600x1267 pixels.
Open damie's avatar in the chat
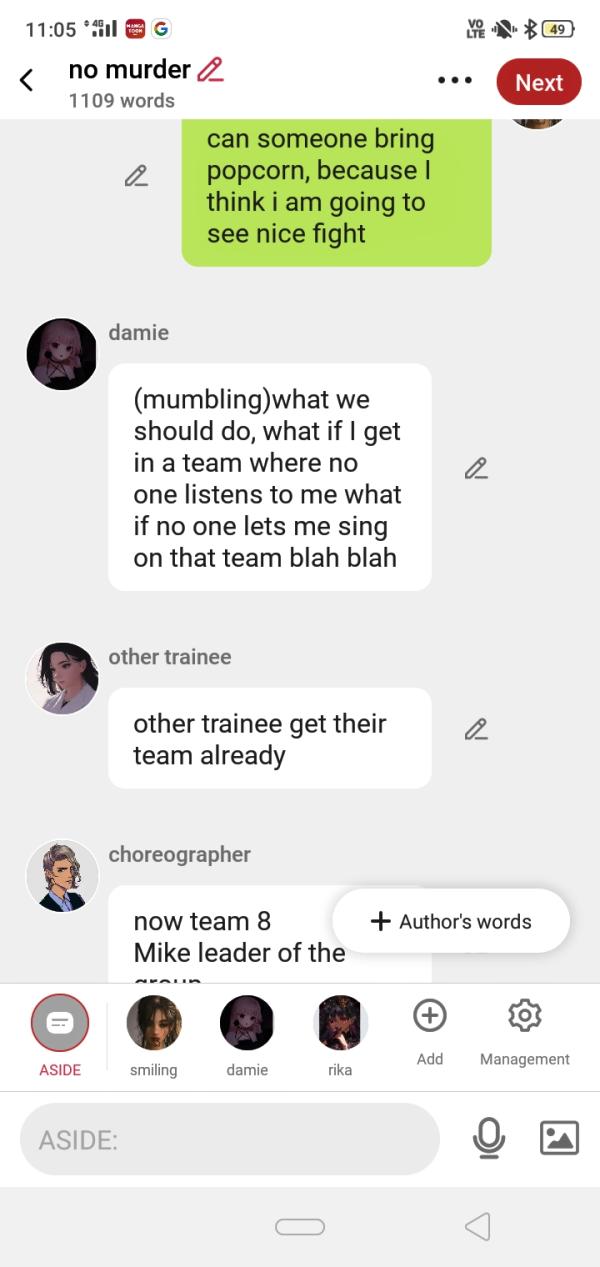(x=62, y=354)
